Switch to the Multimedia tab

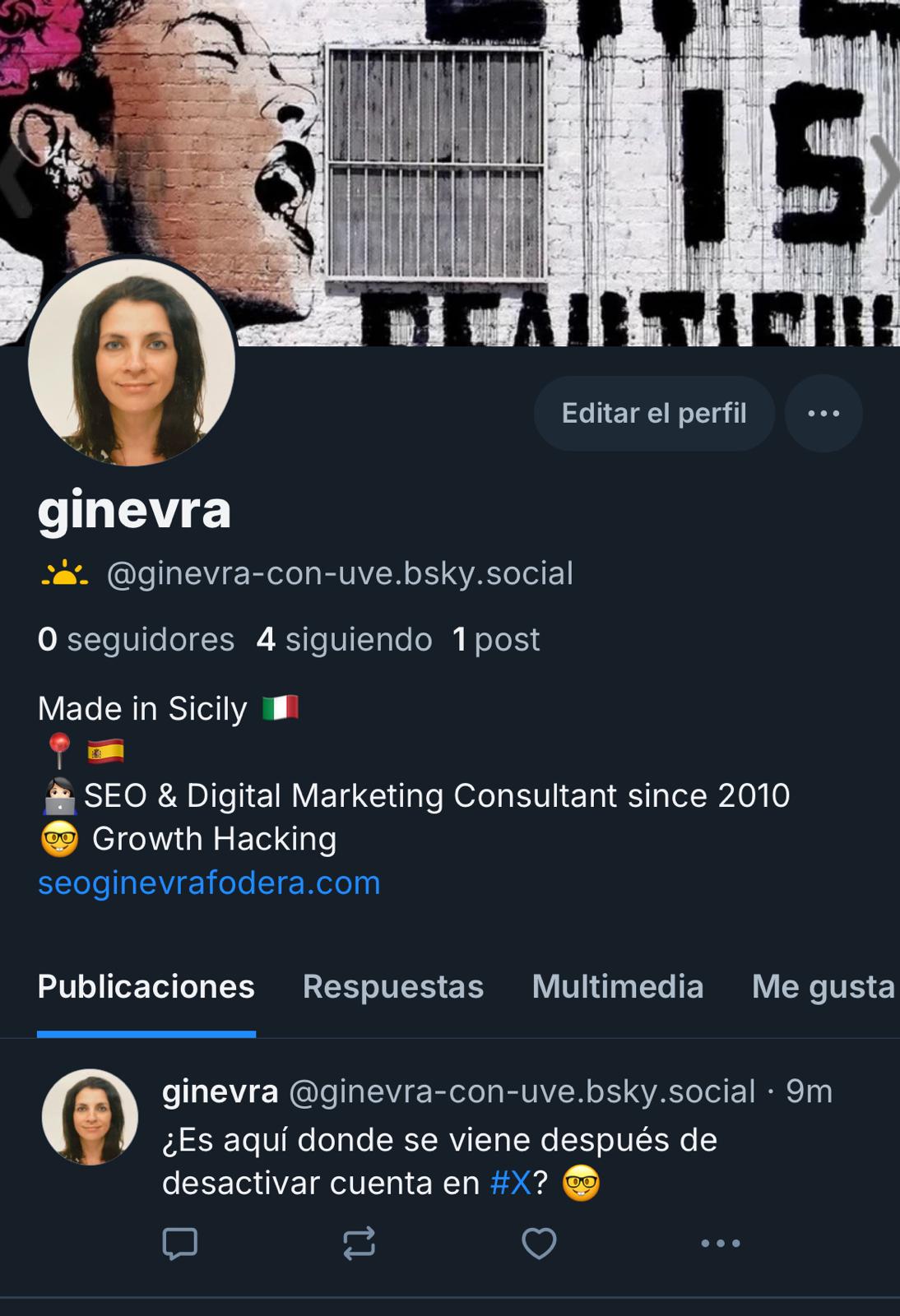[618, 986]
